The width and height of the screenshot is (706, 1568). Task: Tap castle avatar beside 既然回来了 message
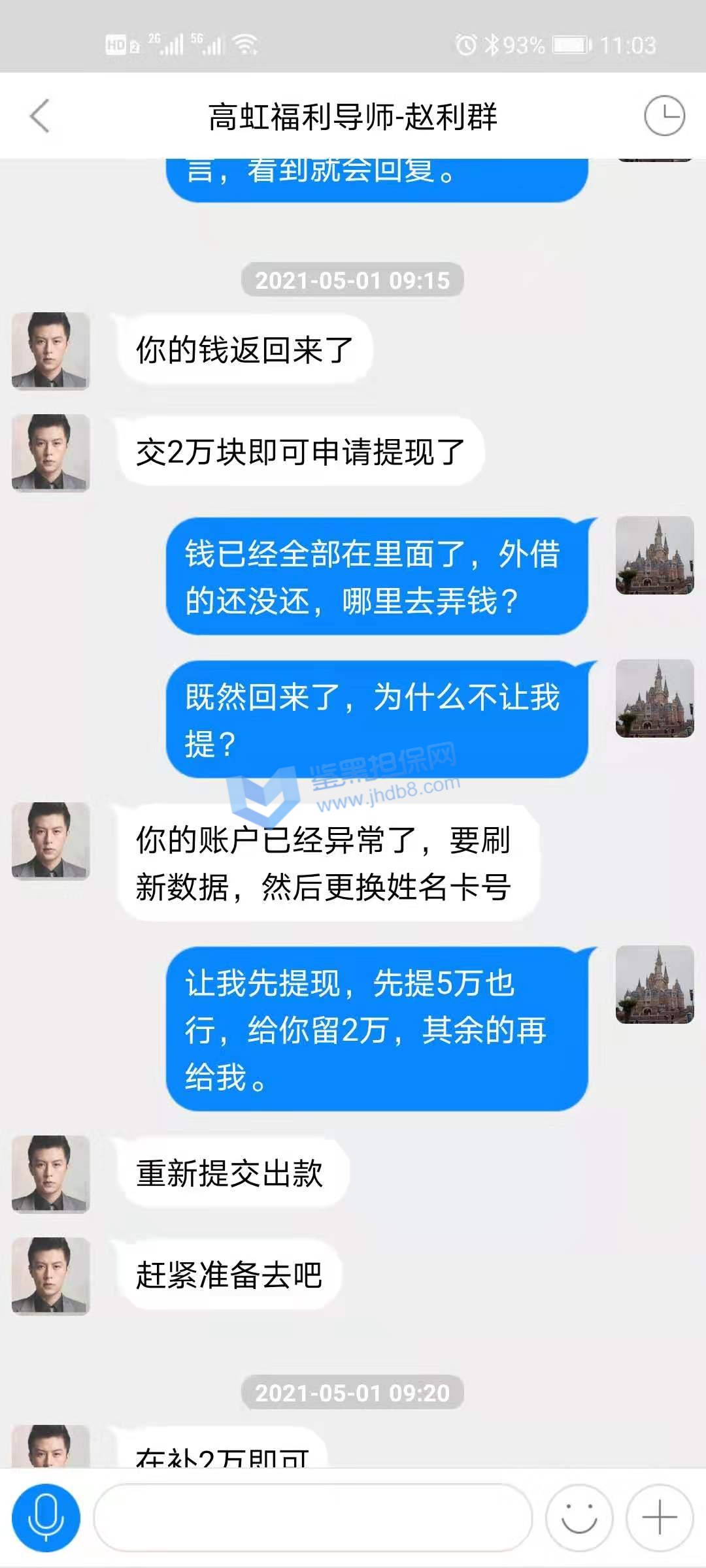(654, 698)
